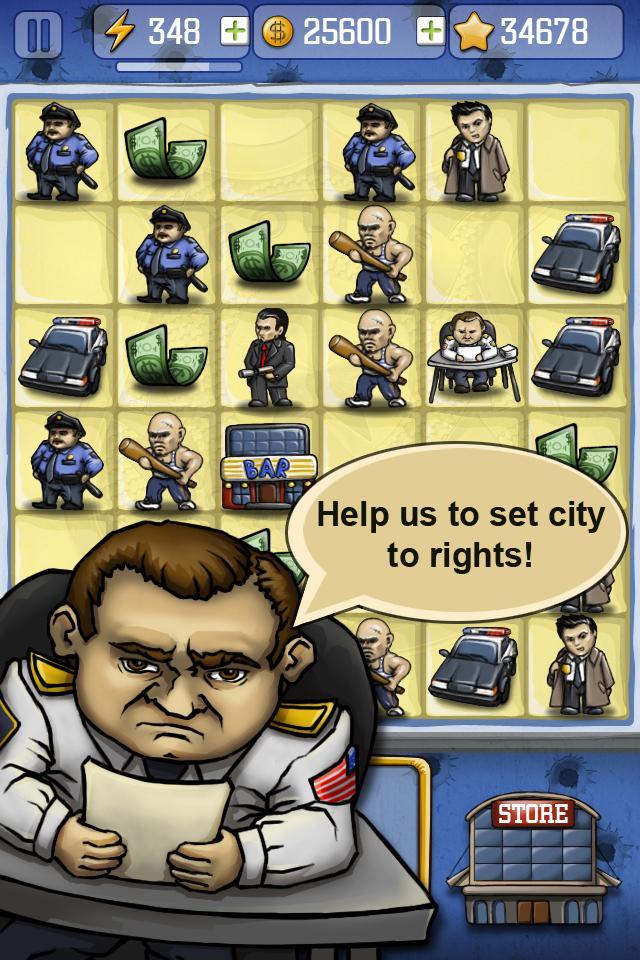Image resolution: width=640 pixels, height=960 pixels.
Task: Pause the game
Action: (x=38, y=34)
